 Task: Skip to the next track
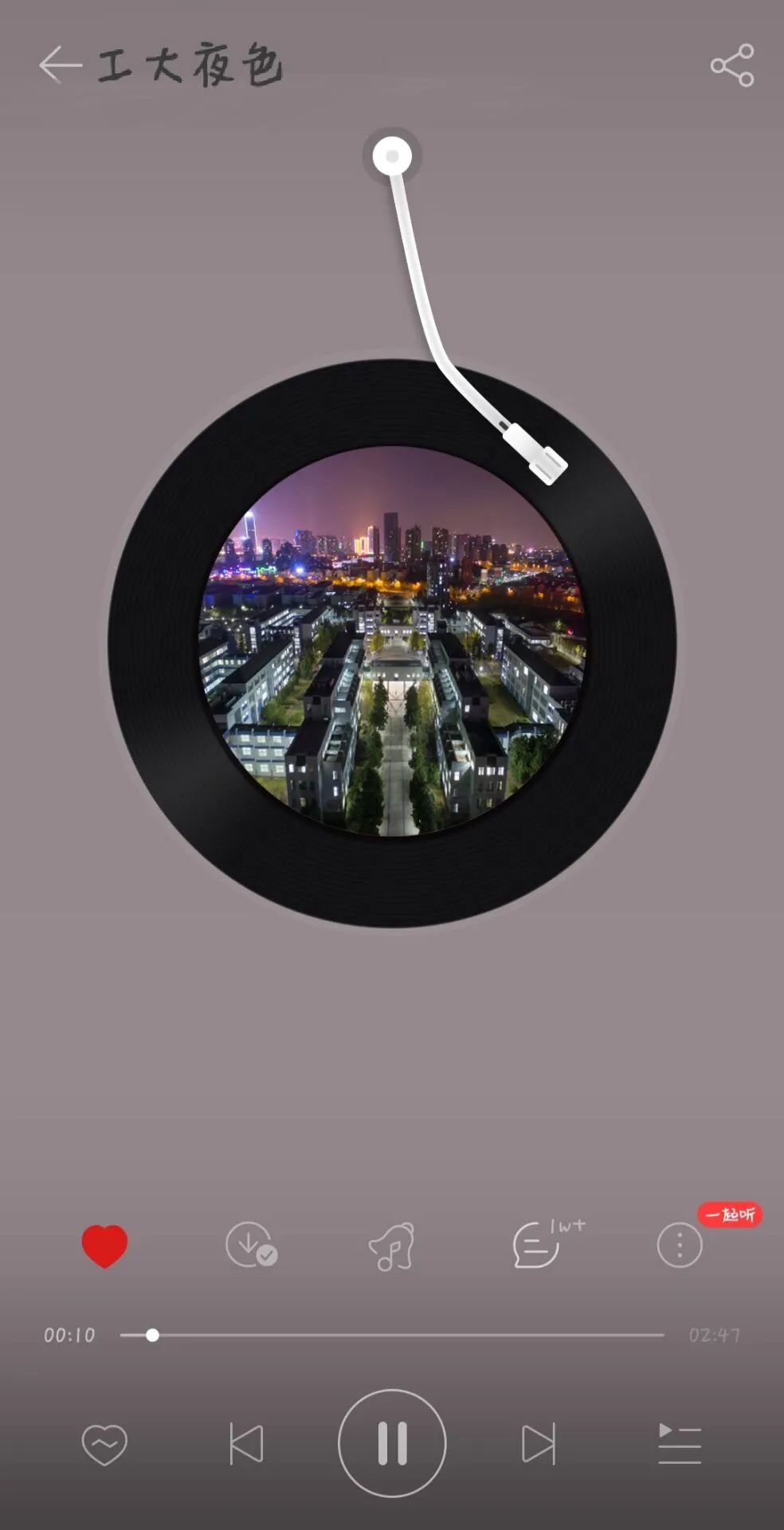(538, 1444)
